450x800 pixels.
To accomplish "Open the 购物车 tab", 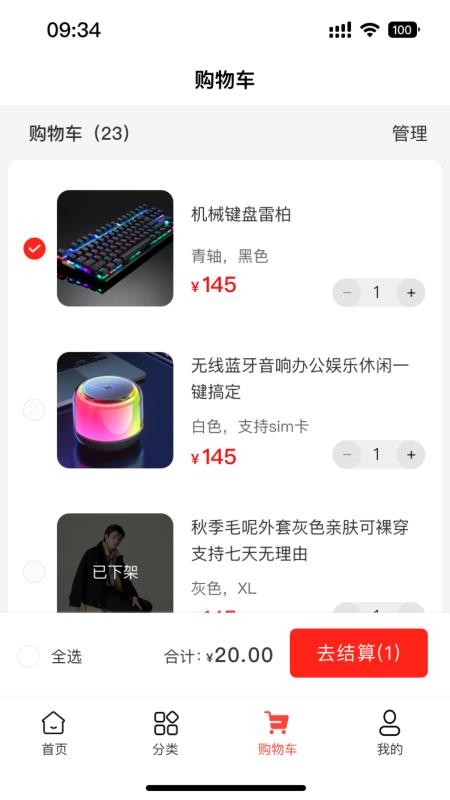I will pyautogui.click(x=277, y=733).
